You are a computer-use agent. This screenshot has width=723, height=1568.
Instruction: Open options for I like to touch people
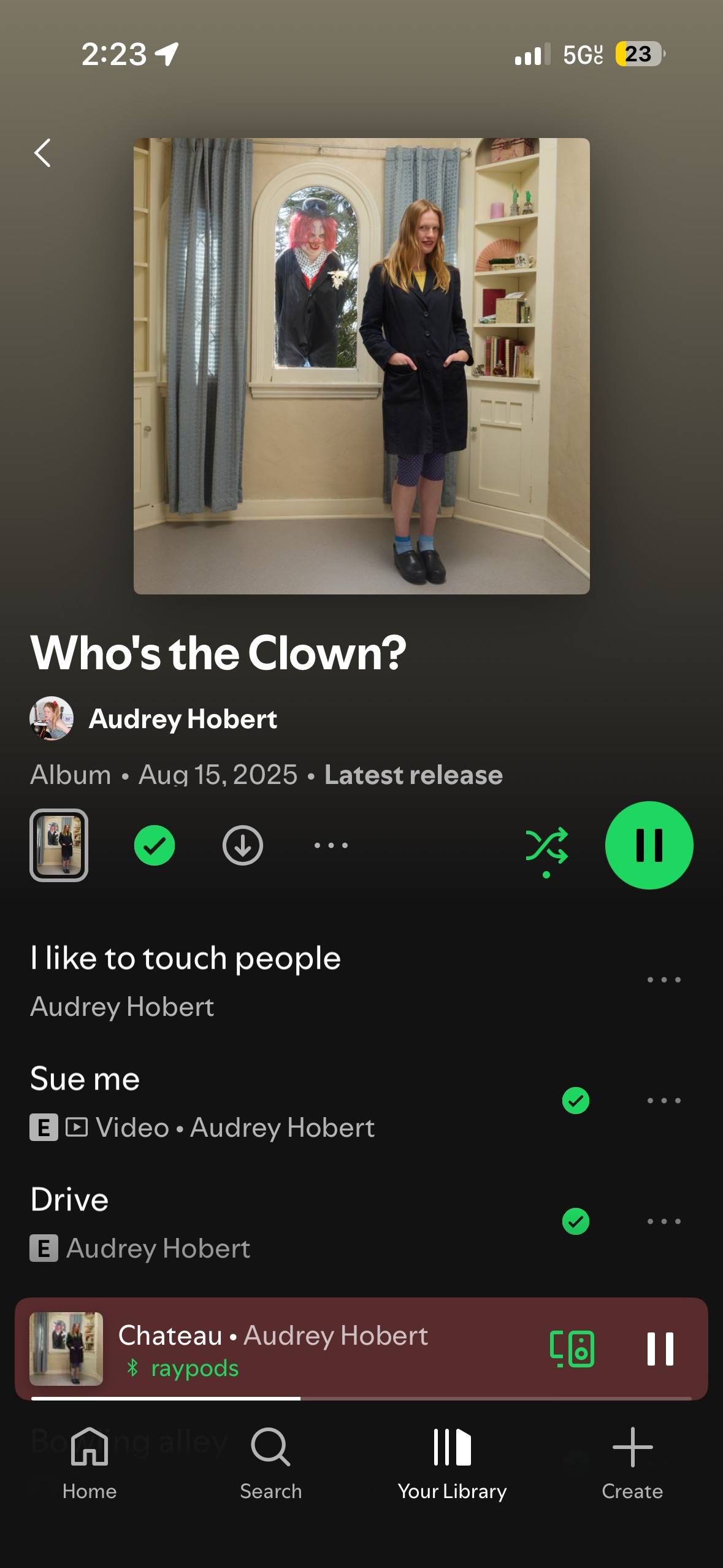click(664, 980)
